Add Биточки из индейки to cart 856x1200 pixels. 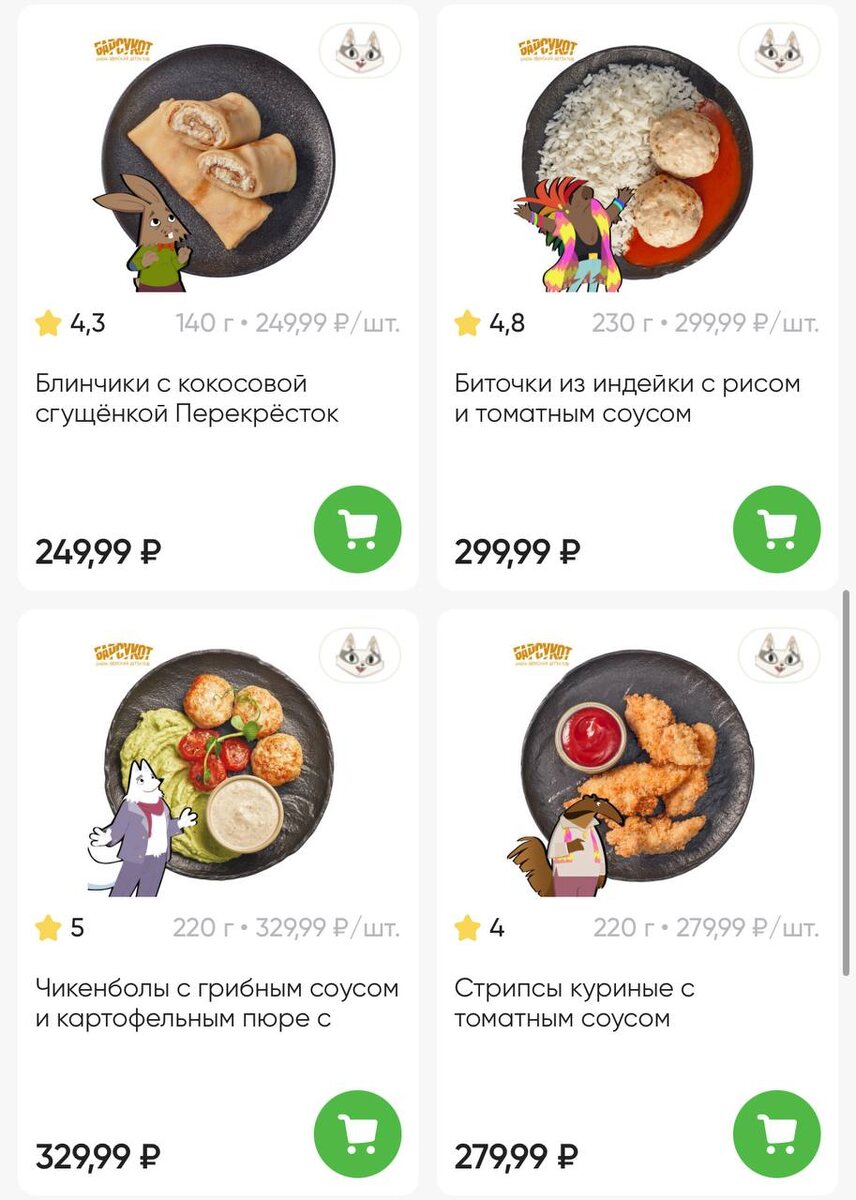776,530
